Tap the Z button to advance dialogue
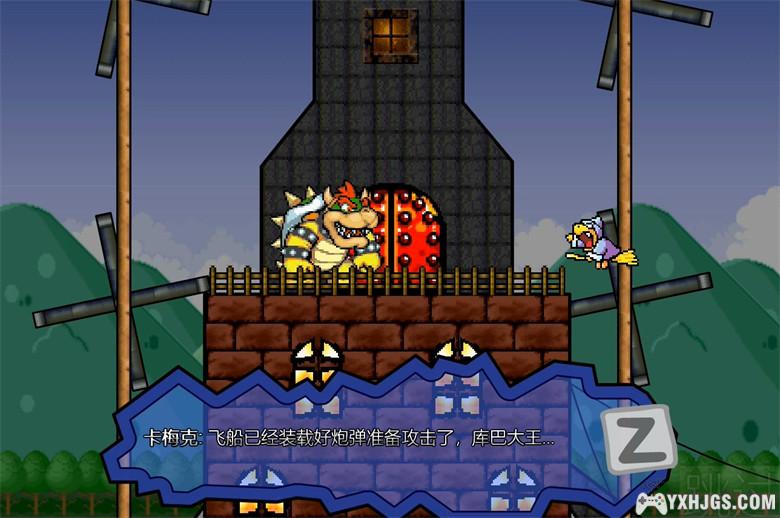Image resolution: width=780 pixels, height=518 pixels. [637, 440]
